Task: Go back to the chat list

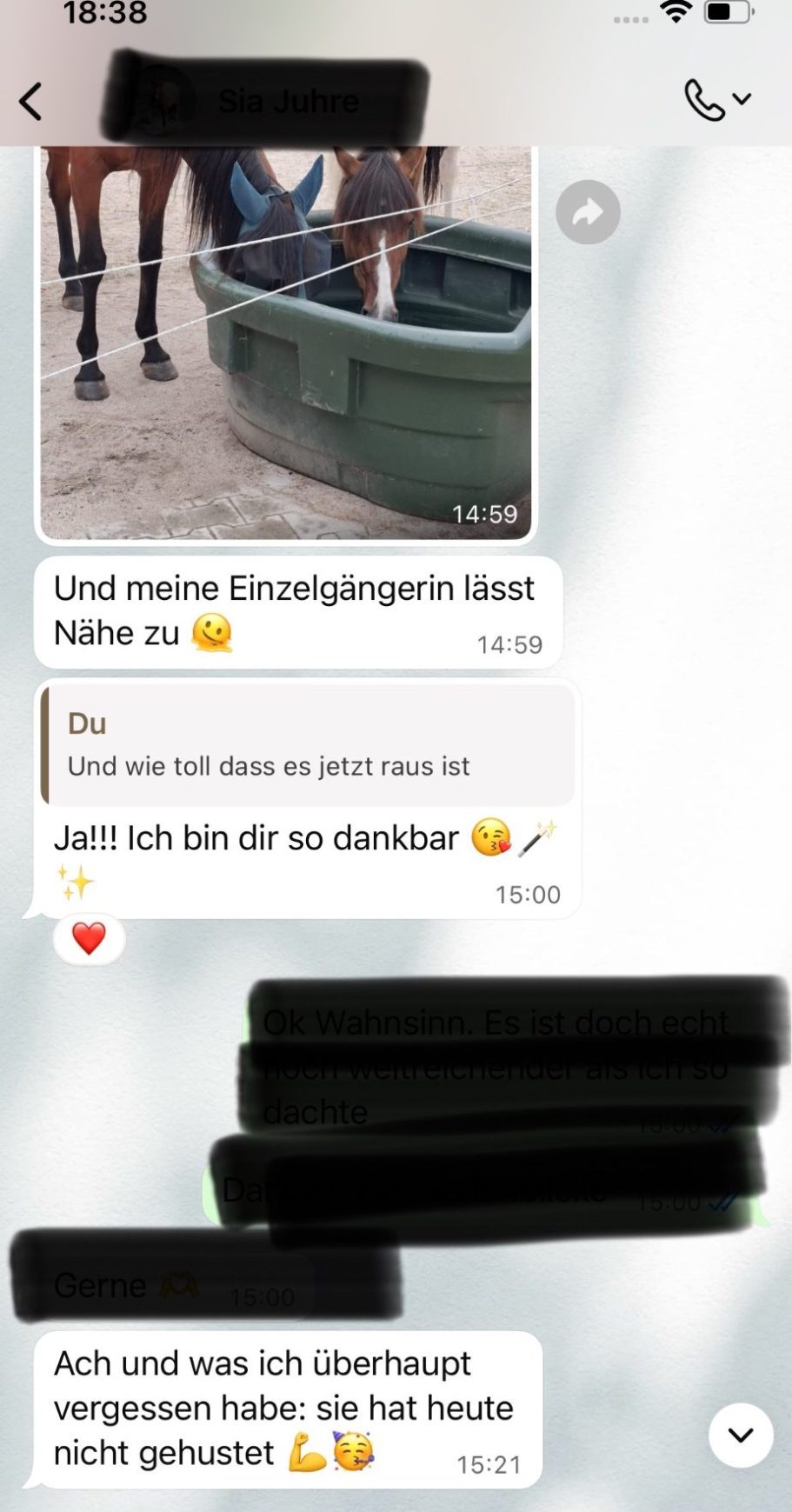Action: 31,102
